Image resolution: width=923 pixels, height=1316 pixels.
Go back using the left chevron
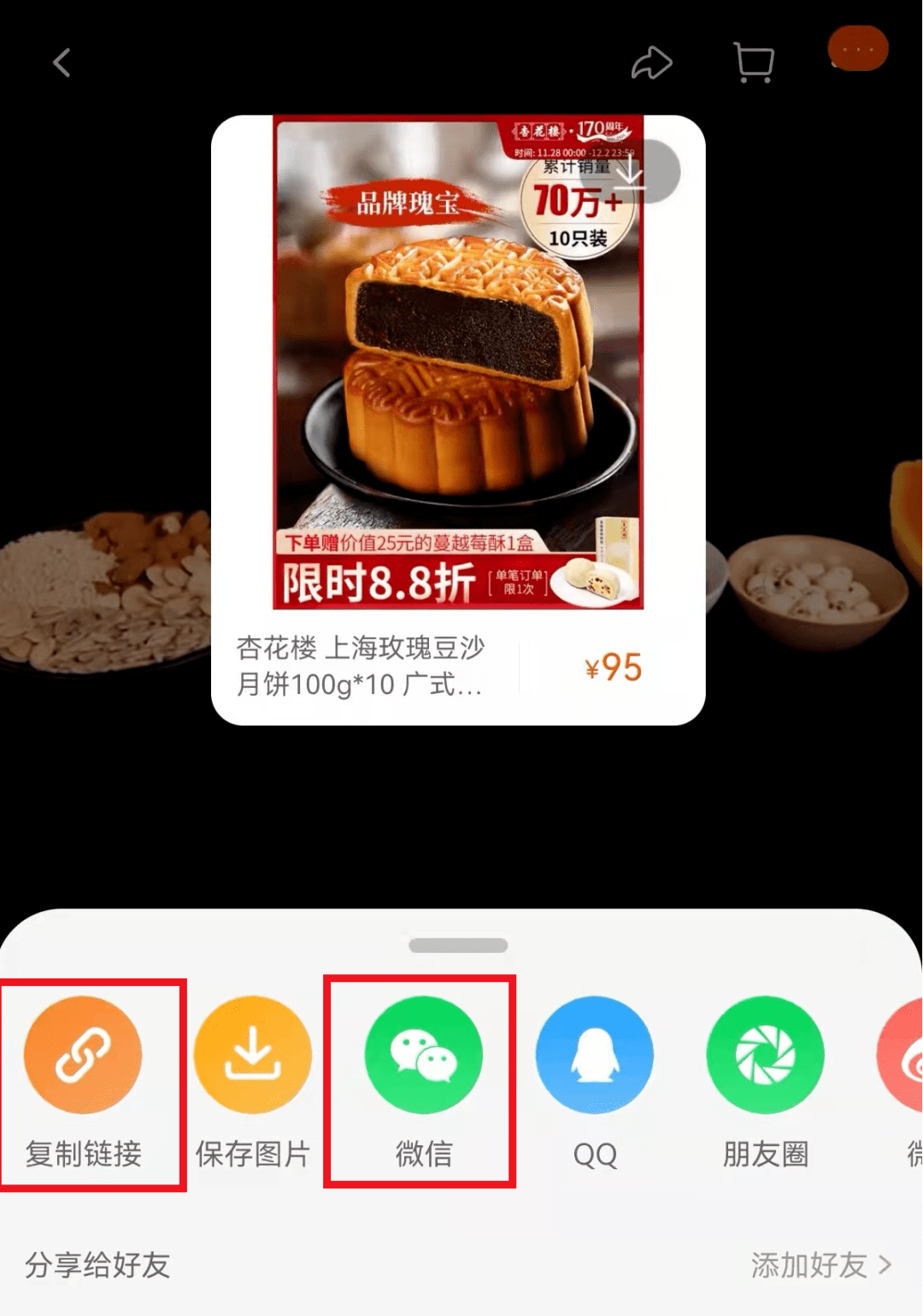(x=61, y=62)
